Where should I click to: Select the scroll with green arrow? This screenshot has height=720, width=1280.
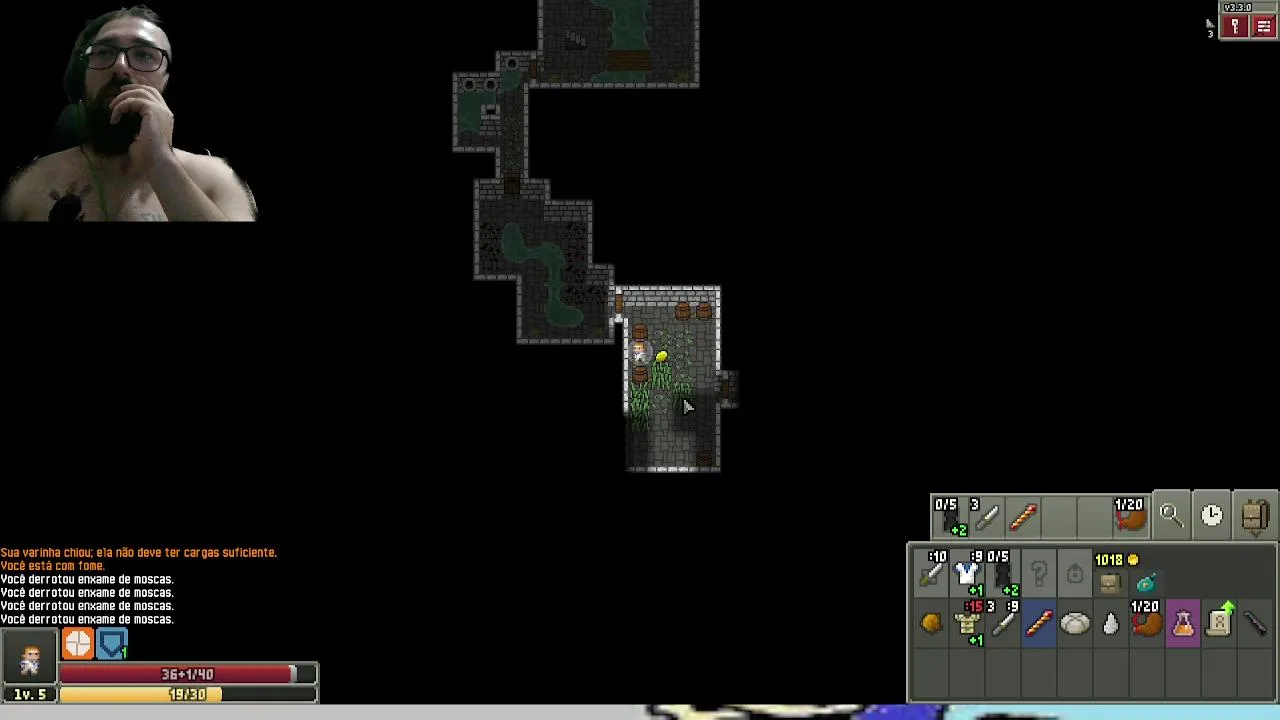(1219, 623)
